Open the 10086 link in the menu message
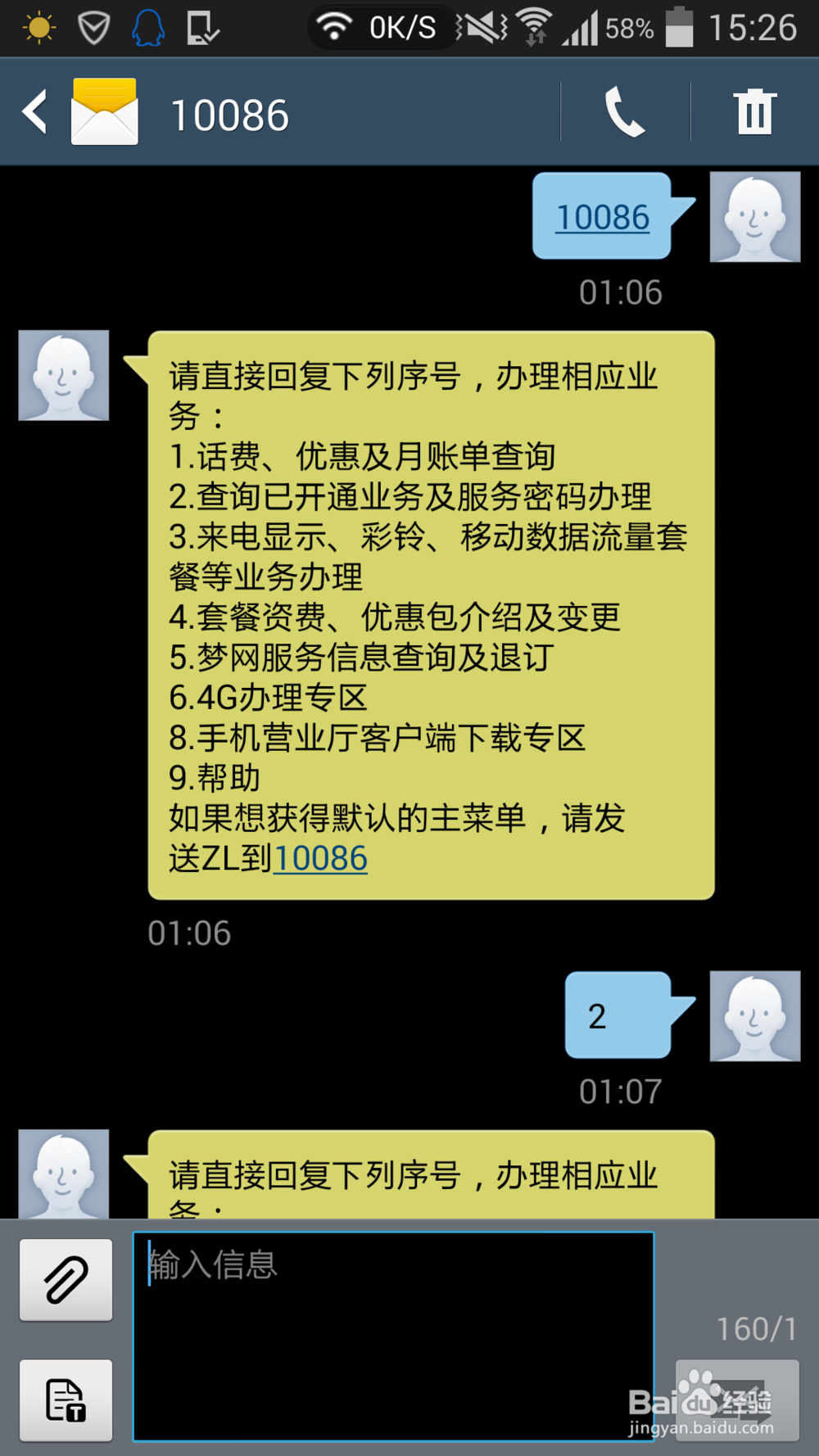 tap(320, 858)
